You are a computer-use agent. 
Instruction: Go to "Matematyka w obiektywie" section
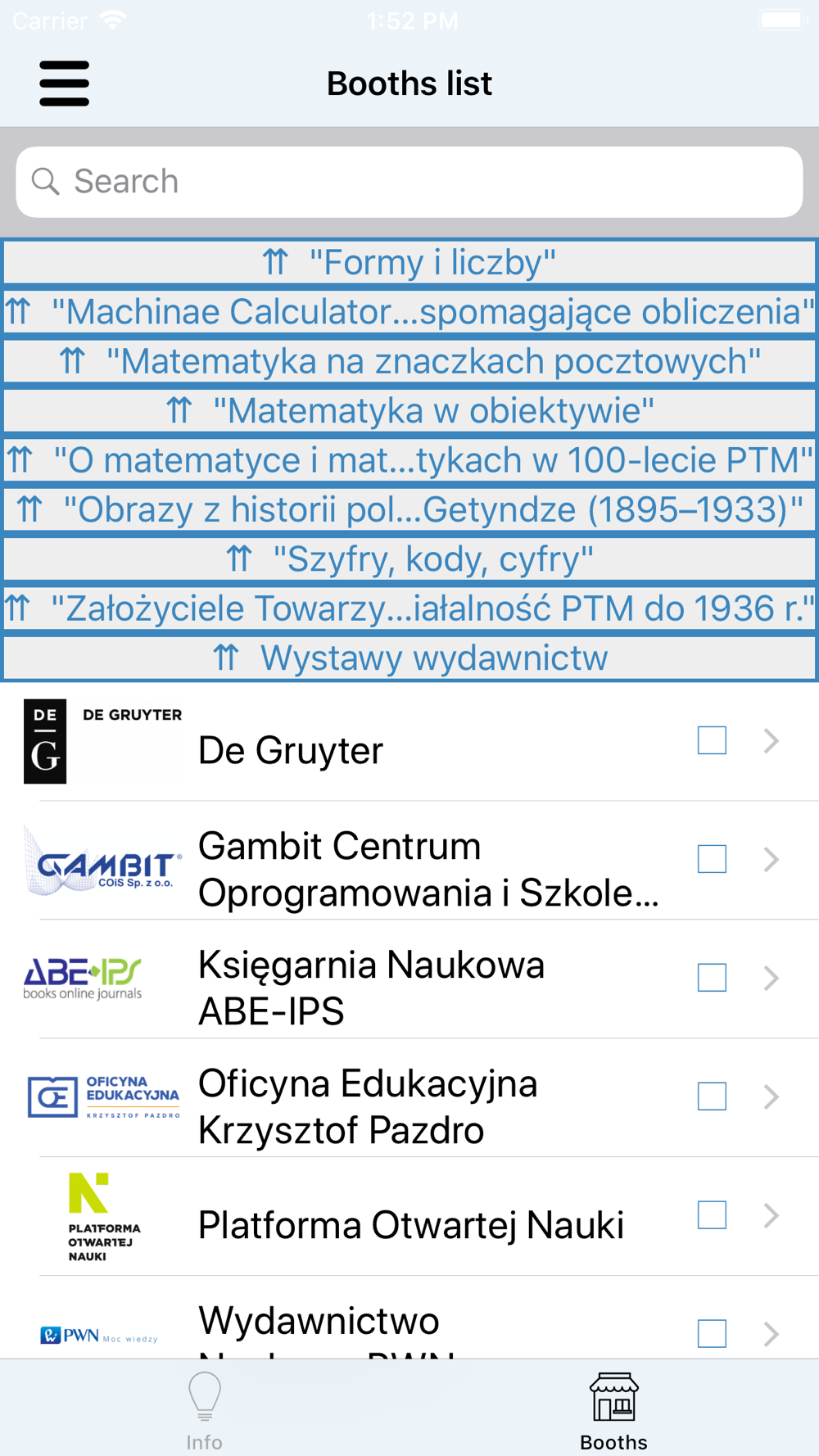409,411
